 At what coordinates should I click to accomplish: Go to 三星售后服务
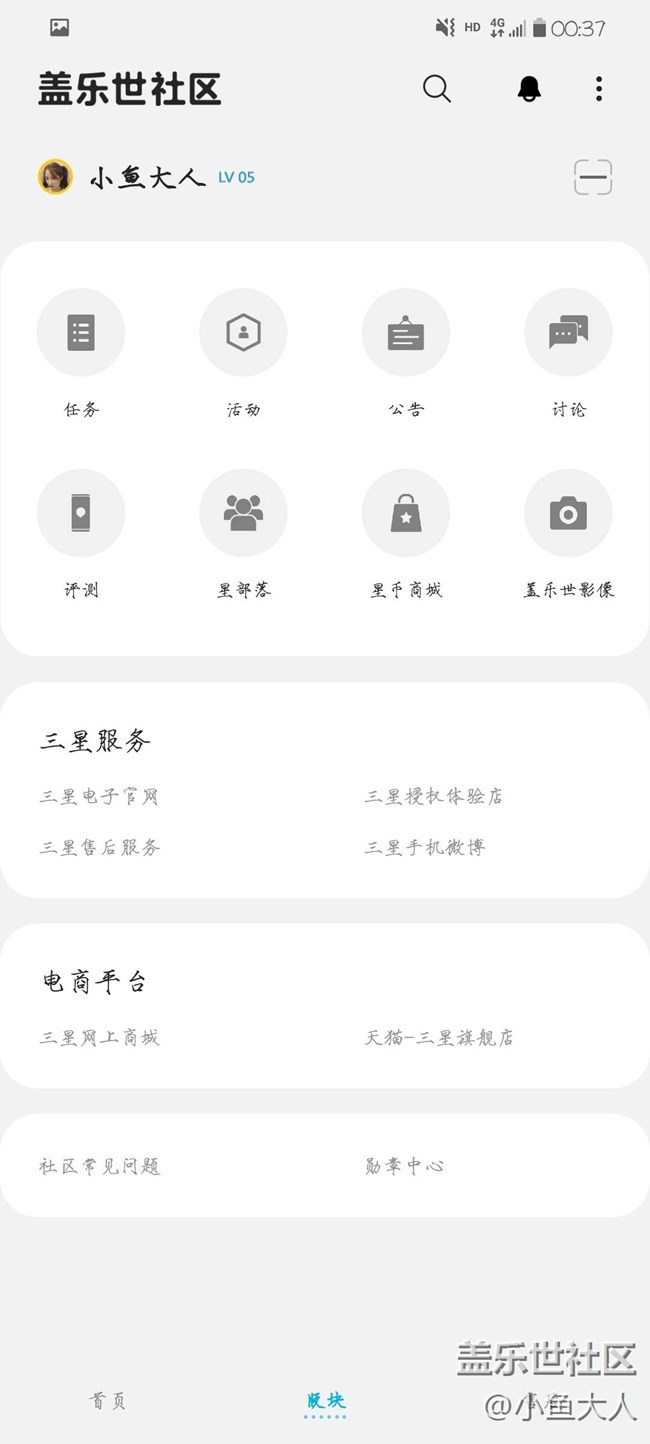[100, 848]
